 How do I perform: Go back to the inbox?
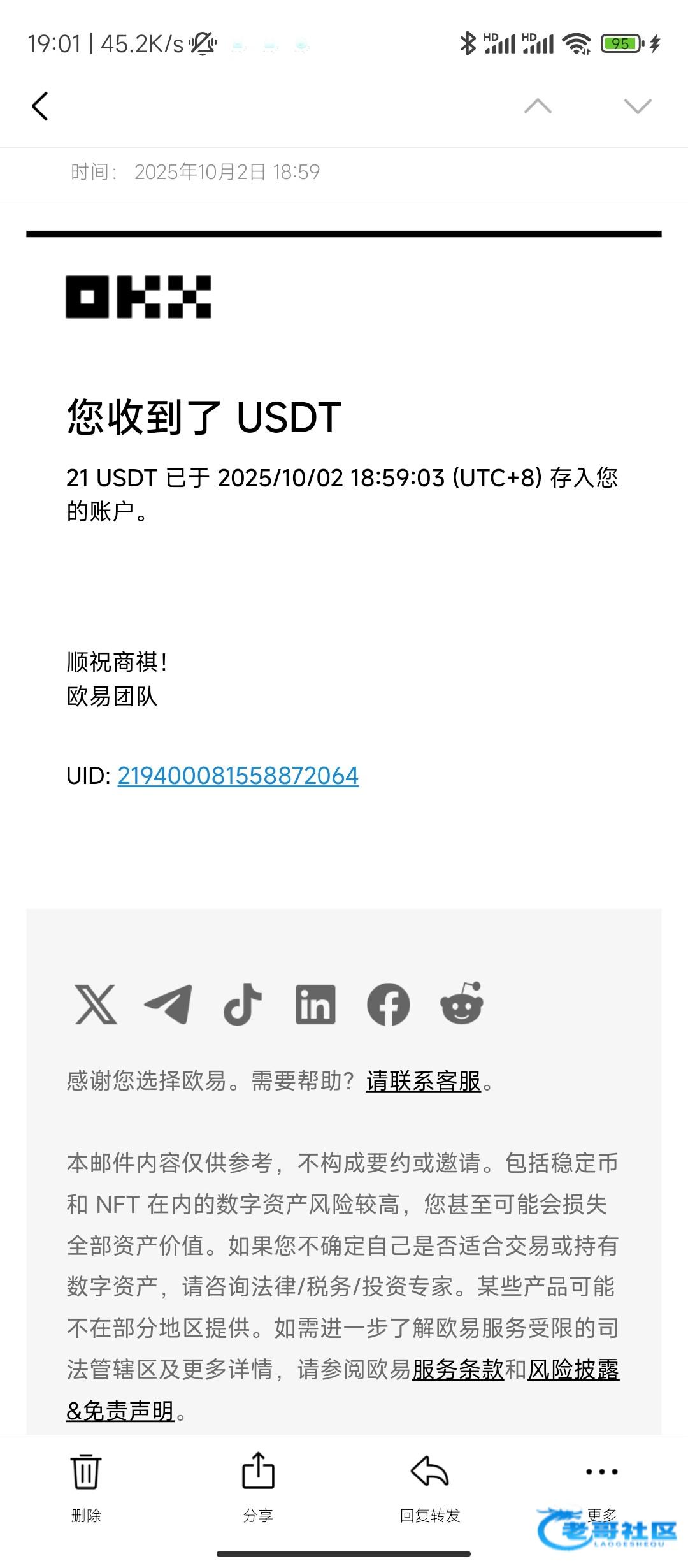tap(40, 106)
